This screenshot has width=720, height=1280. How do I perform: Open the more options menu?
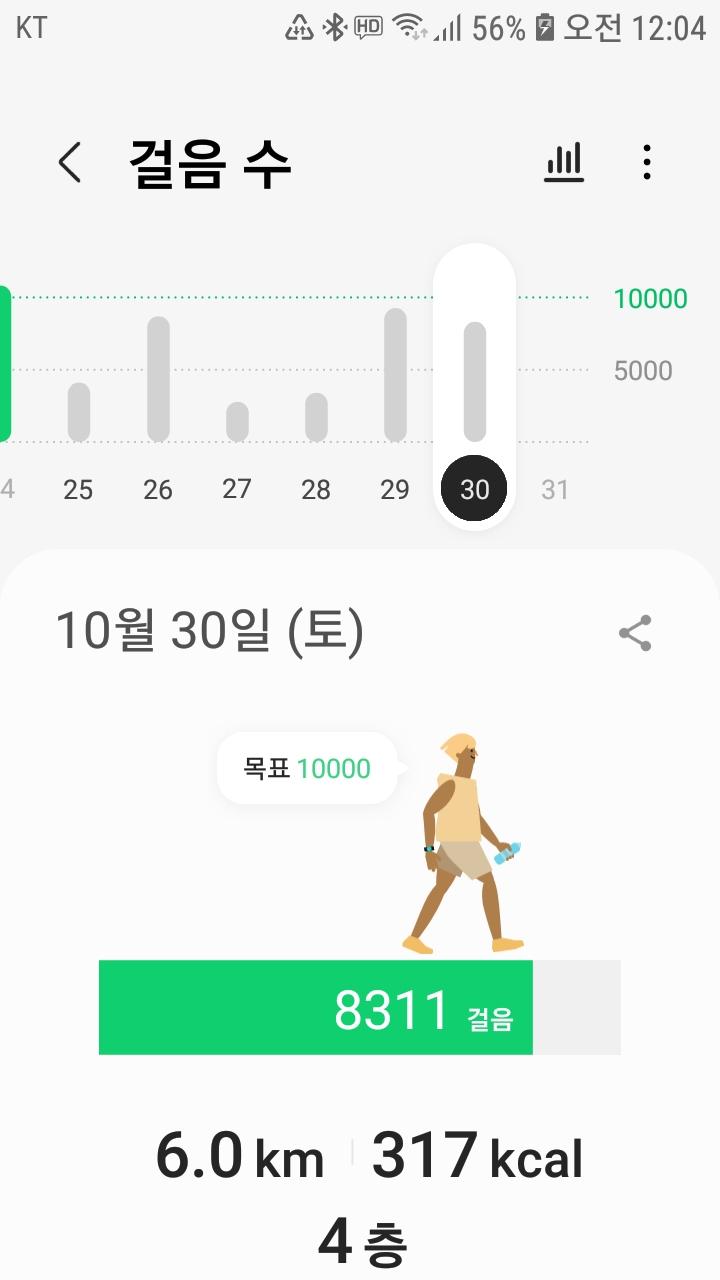(x=647, y=162)
